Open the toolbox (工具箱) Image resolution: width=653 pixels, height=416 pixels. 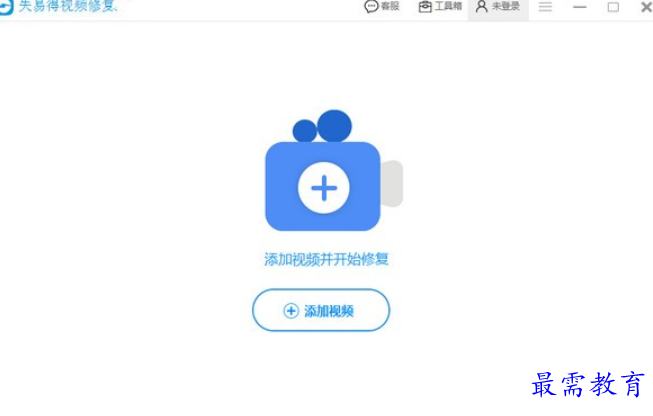pyautogui.click(x=440, y=6)
